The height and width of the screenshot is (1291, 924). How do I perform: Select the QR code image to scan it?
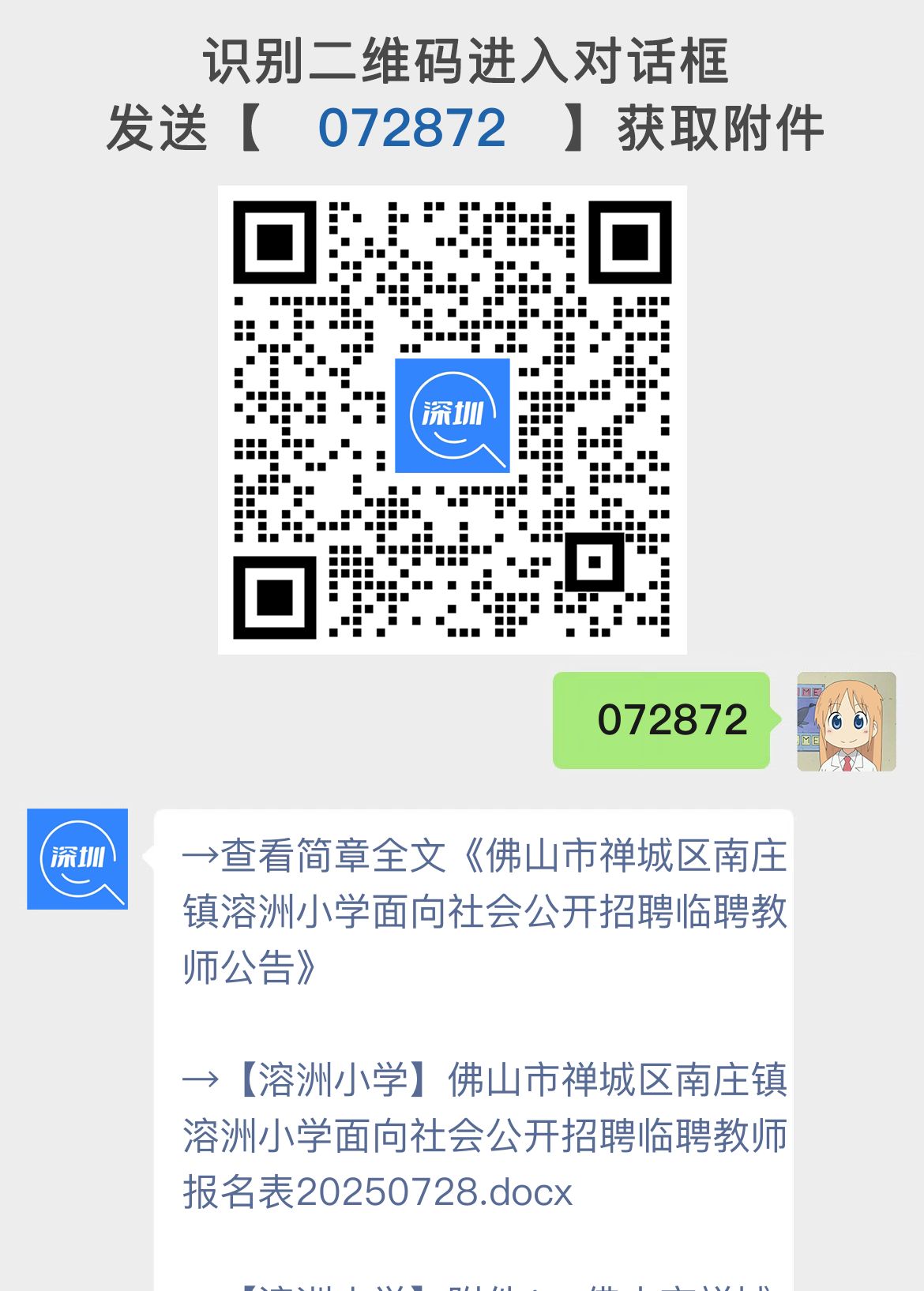click(453, 418)
